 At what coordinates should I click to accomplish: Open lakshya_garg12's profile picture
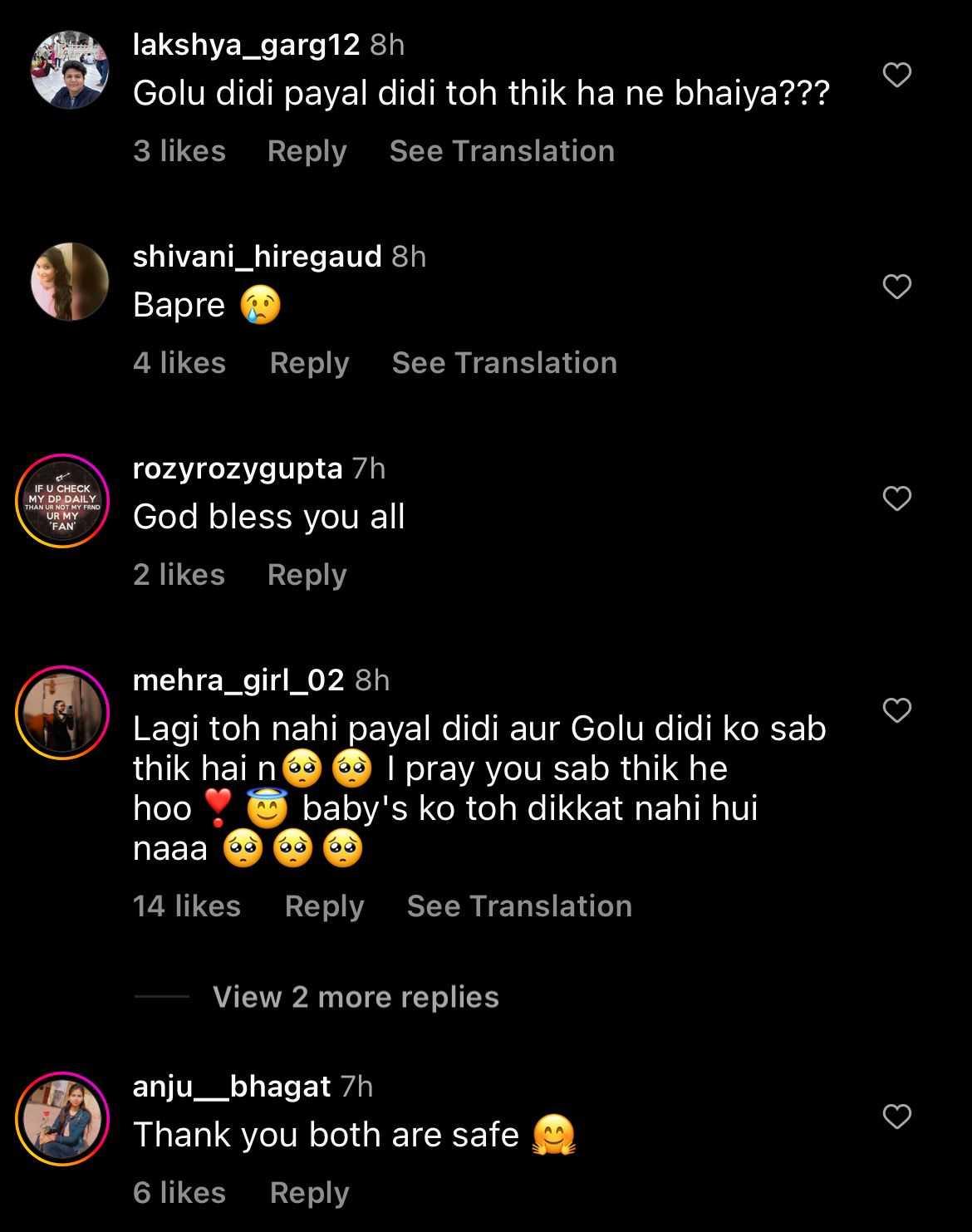click(x=70, y=71)
